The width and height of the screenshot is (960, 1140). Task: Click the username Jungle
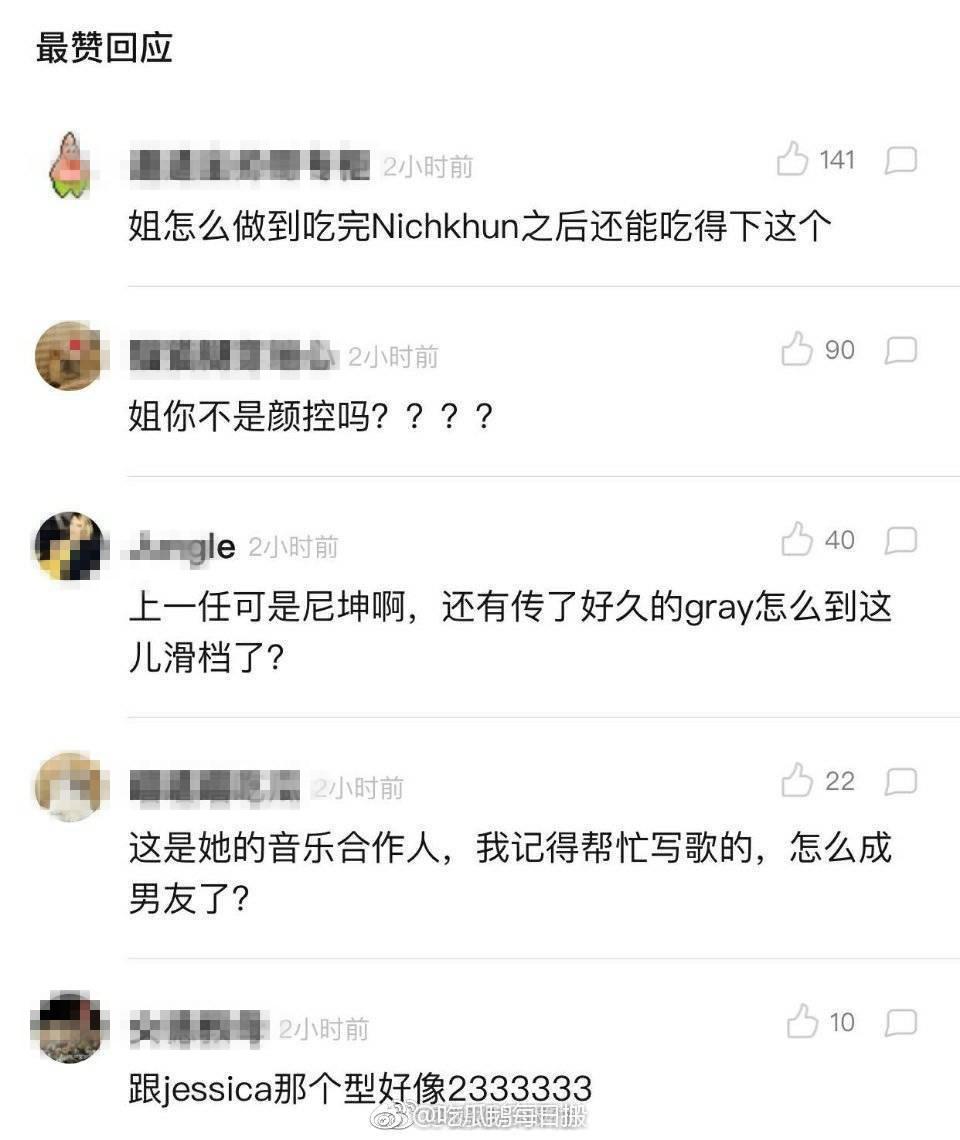pos(180,547)
